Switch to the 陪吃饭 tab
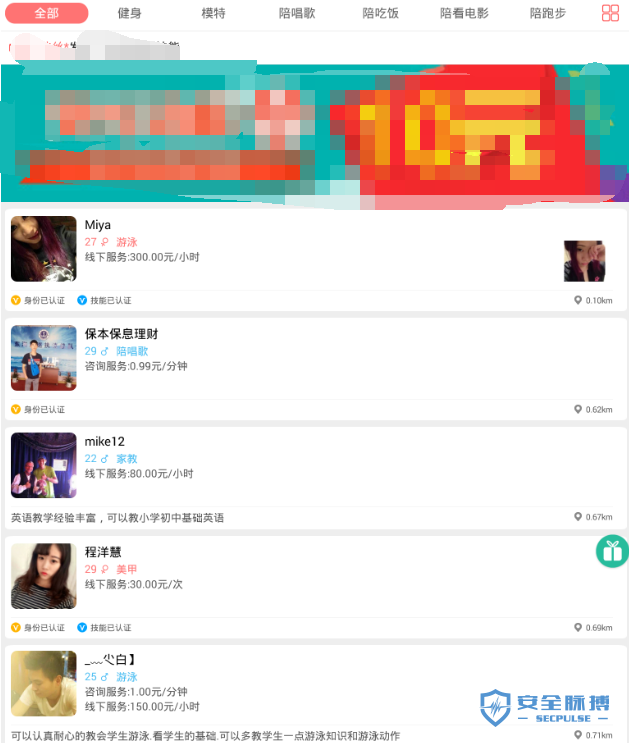Screen dimensions: 629x743 point(380,13)
